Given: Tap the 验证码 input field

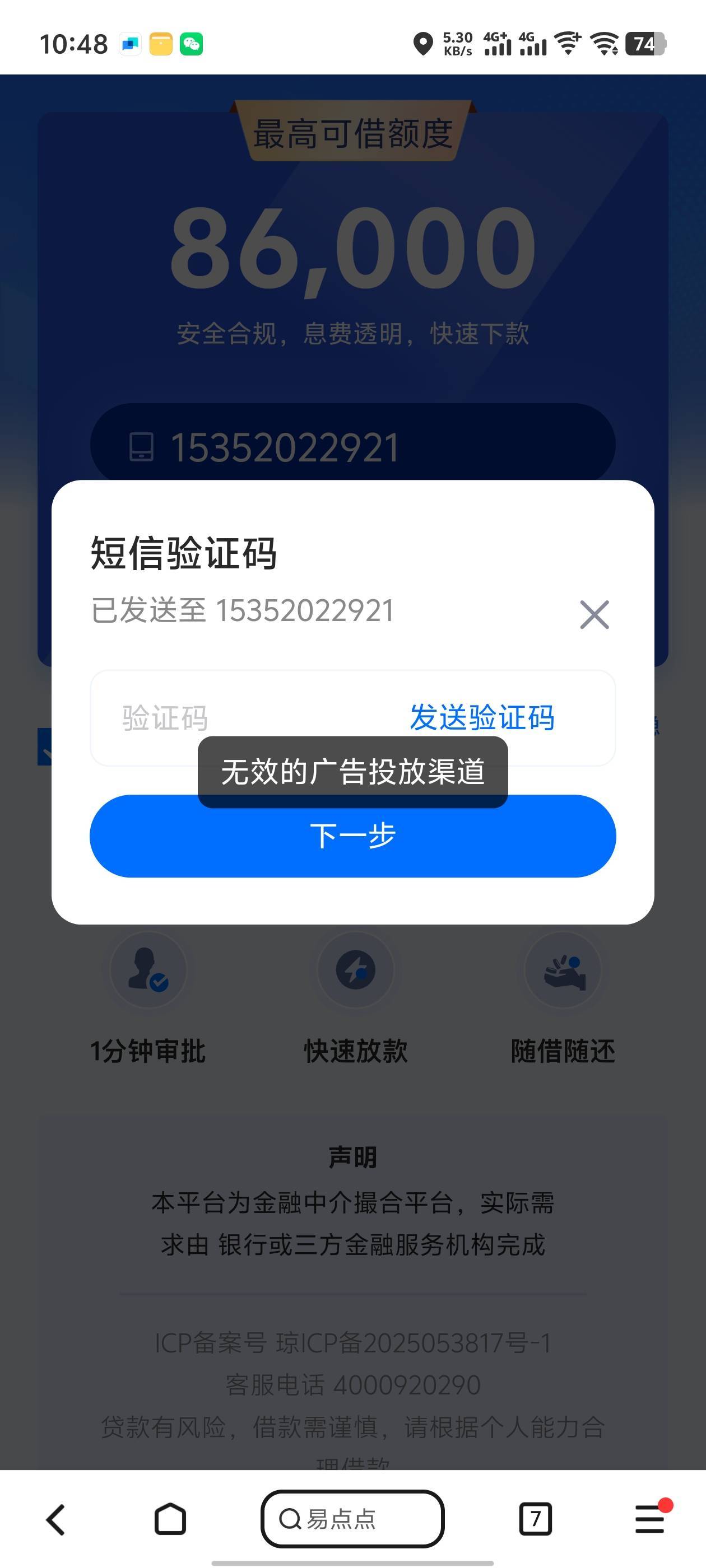Looking at the screenshot, I should 244,718.
